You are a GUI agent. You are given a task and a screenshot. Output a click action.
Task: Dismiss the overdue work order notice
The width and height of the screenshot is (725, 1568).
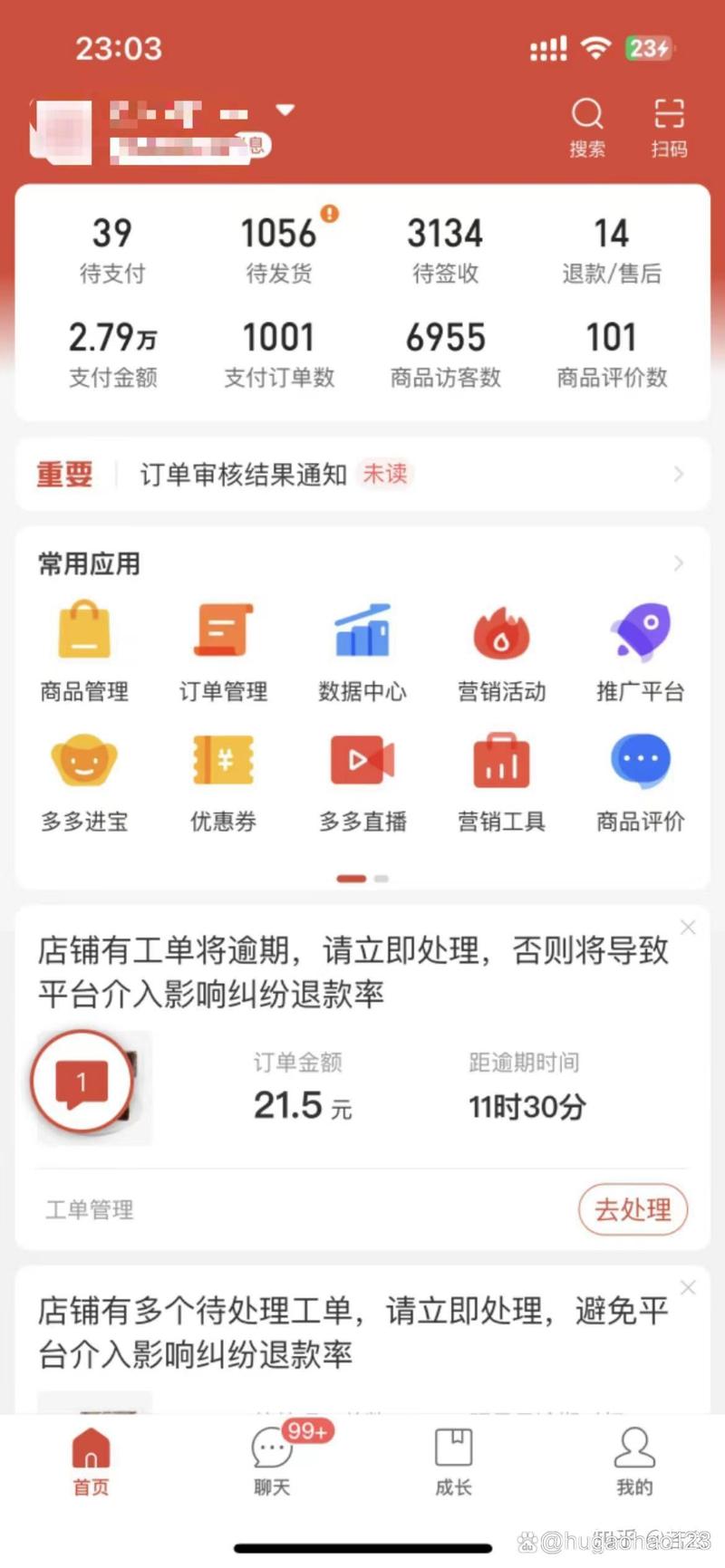[x=688, y=927]
